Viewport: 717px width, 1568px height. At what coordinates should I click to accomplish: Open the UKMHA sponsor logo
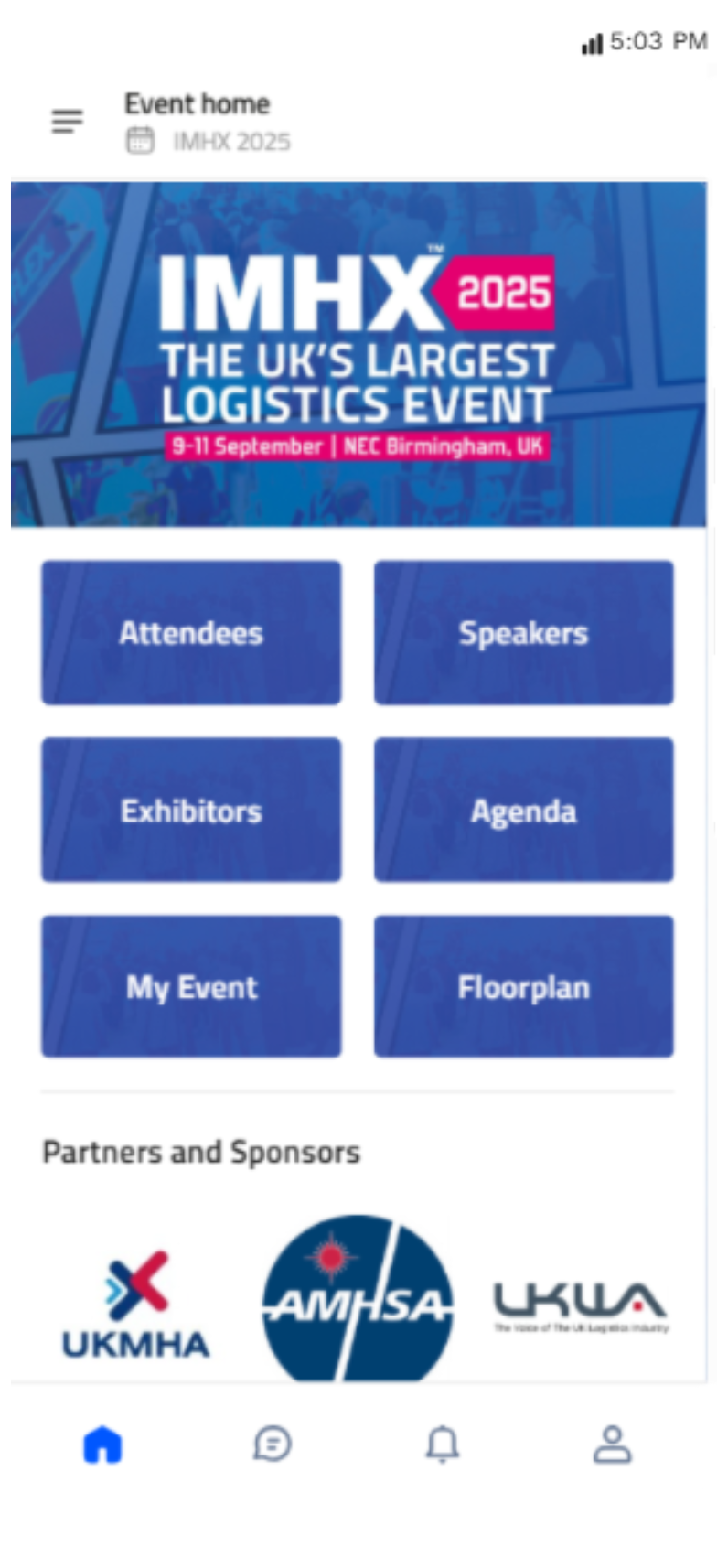136,1304
